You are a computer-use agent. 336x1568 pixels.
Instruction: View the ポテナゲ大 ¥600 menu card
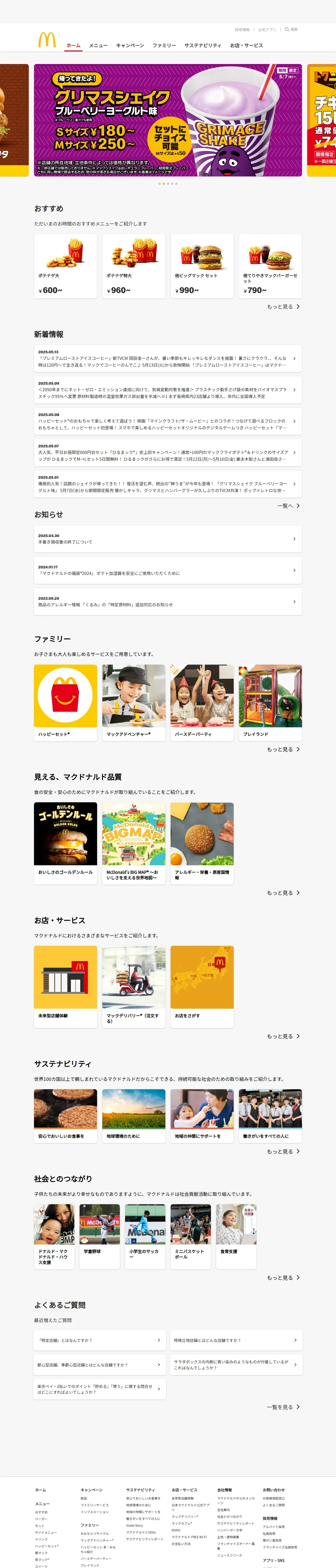click(x=65, y=266)
